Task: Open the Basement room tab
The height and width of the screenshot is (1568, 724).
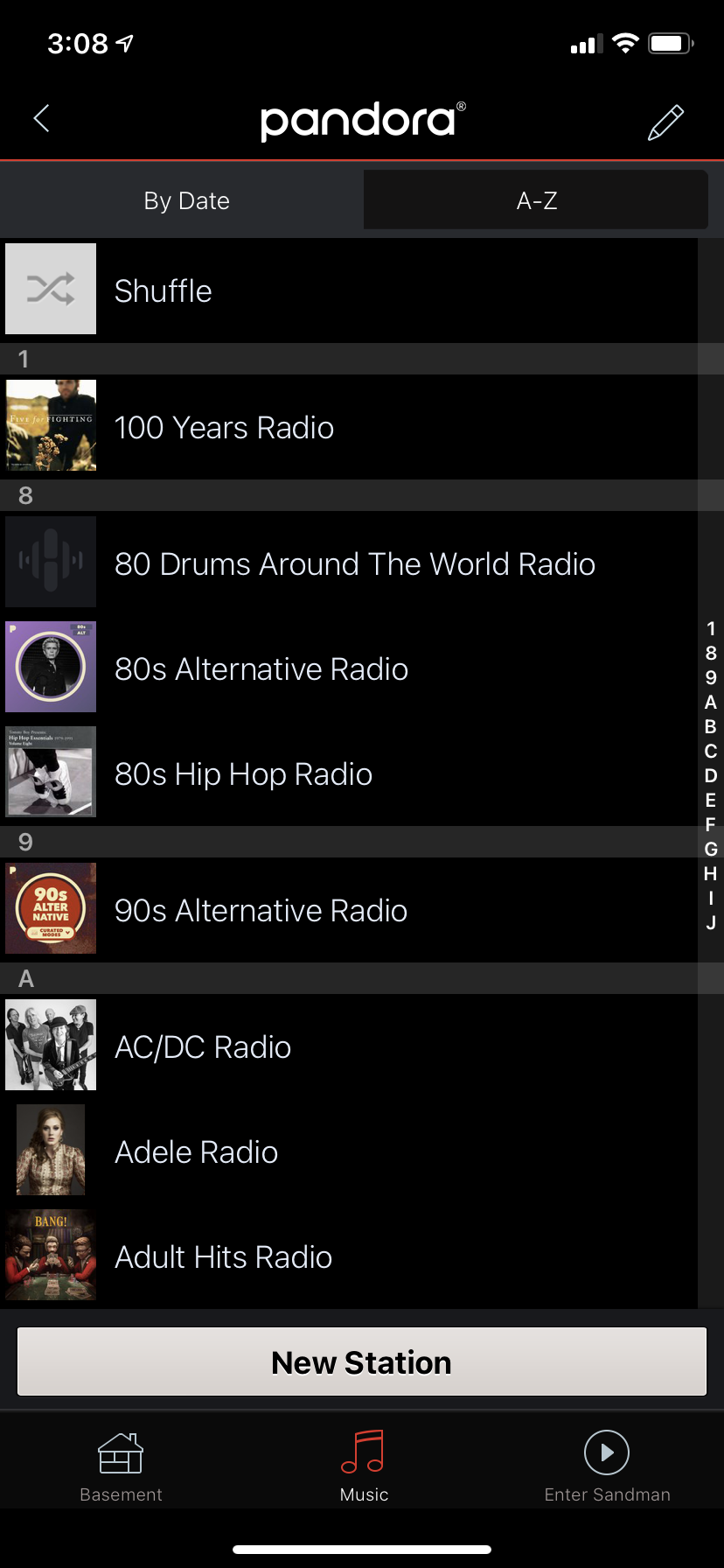Action: tap(121, 1467)
